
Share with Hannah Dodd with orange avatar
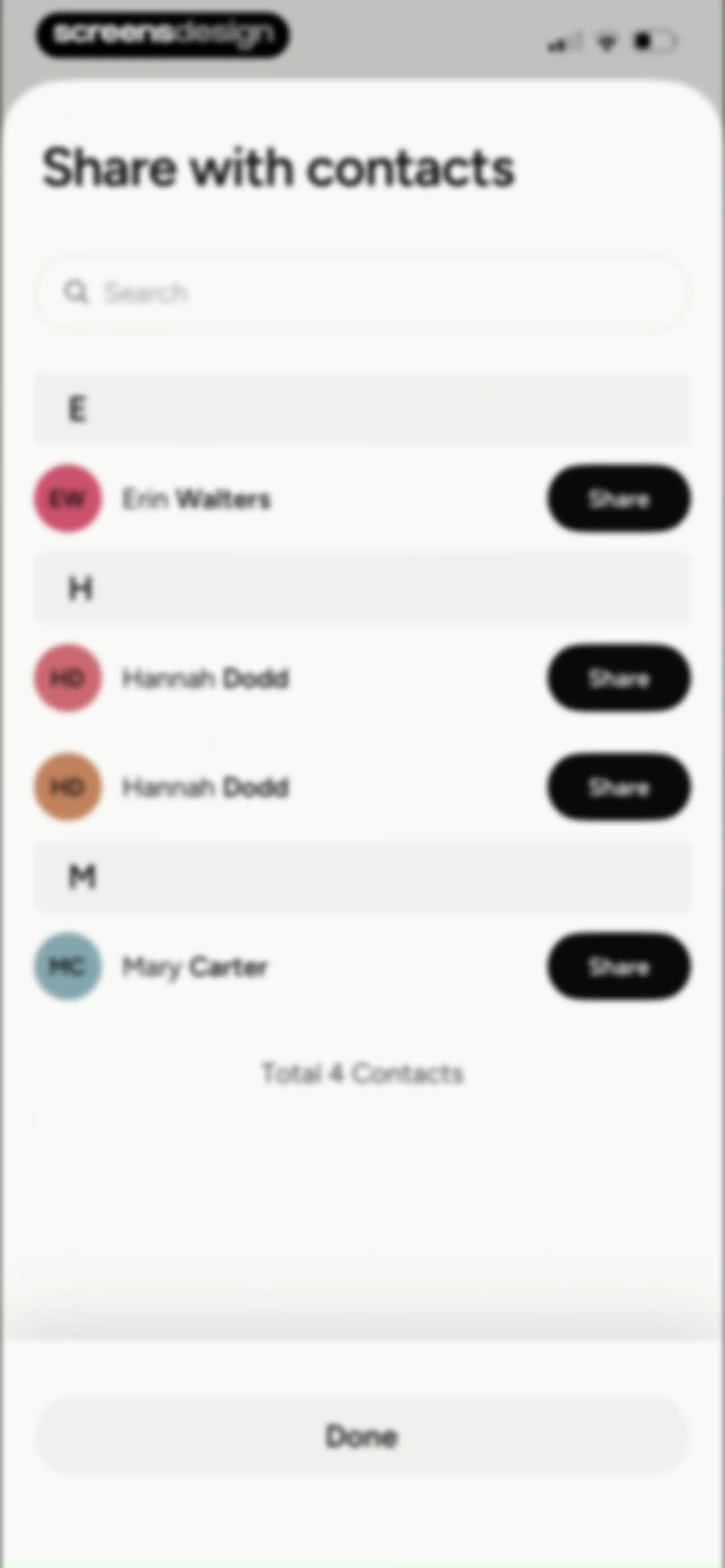pyautogui.click(x=619, y=787)
